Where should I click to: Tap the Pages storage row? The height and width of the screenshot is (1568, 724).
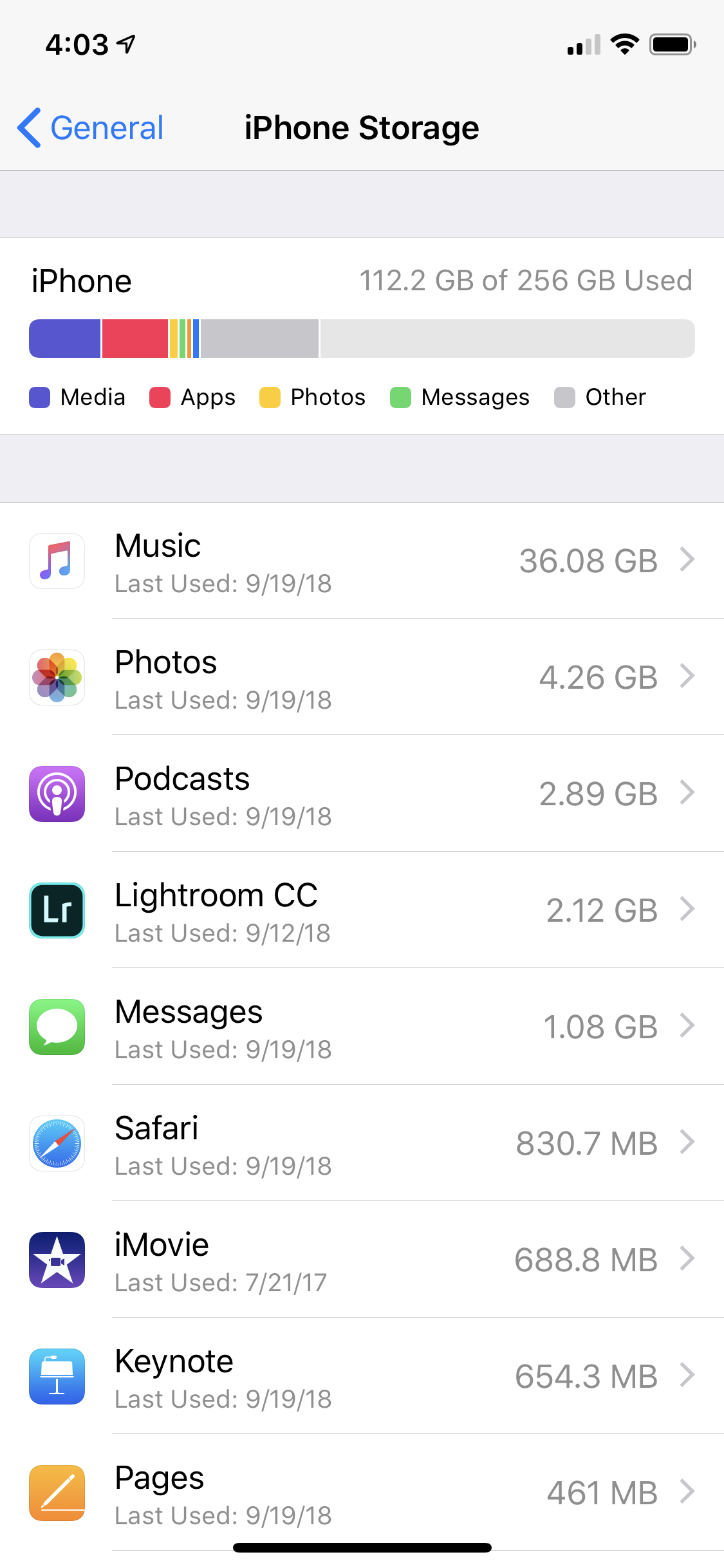pos(362,1493)
